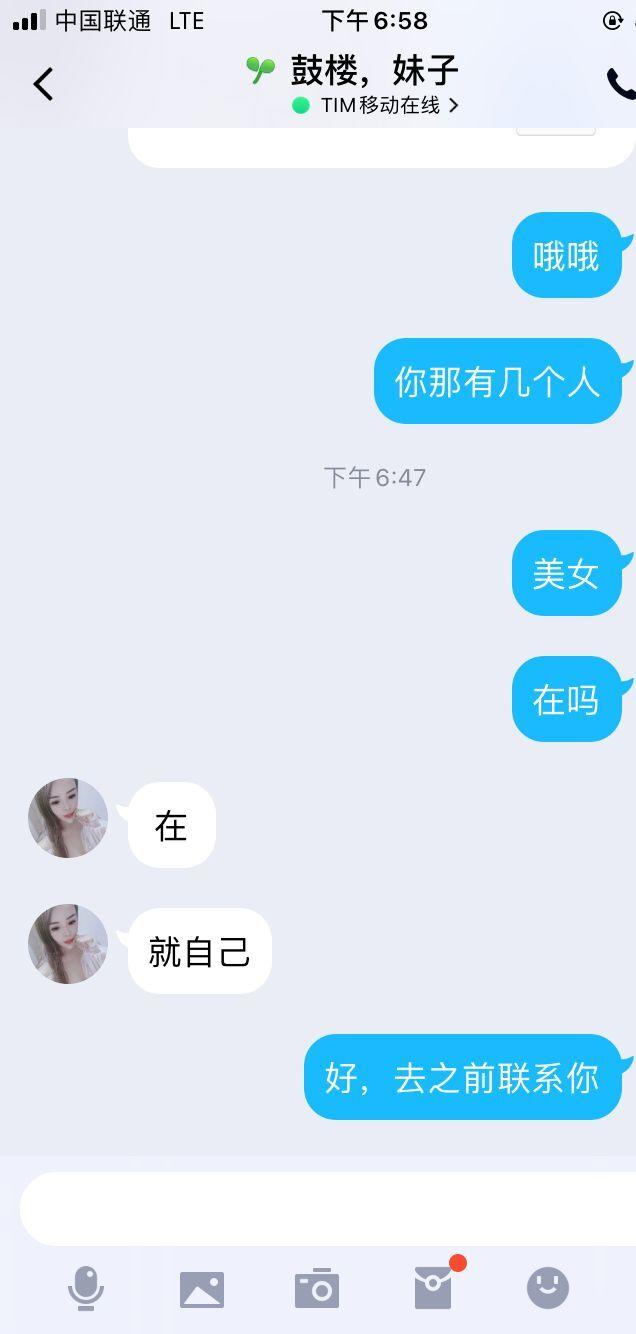Open the photo gallery picker
Screen dimensions: 636x1334
(202, 1289)
